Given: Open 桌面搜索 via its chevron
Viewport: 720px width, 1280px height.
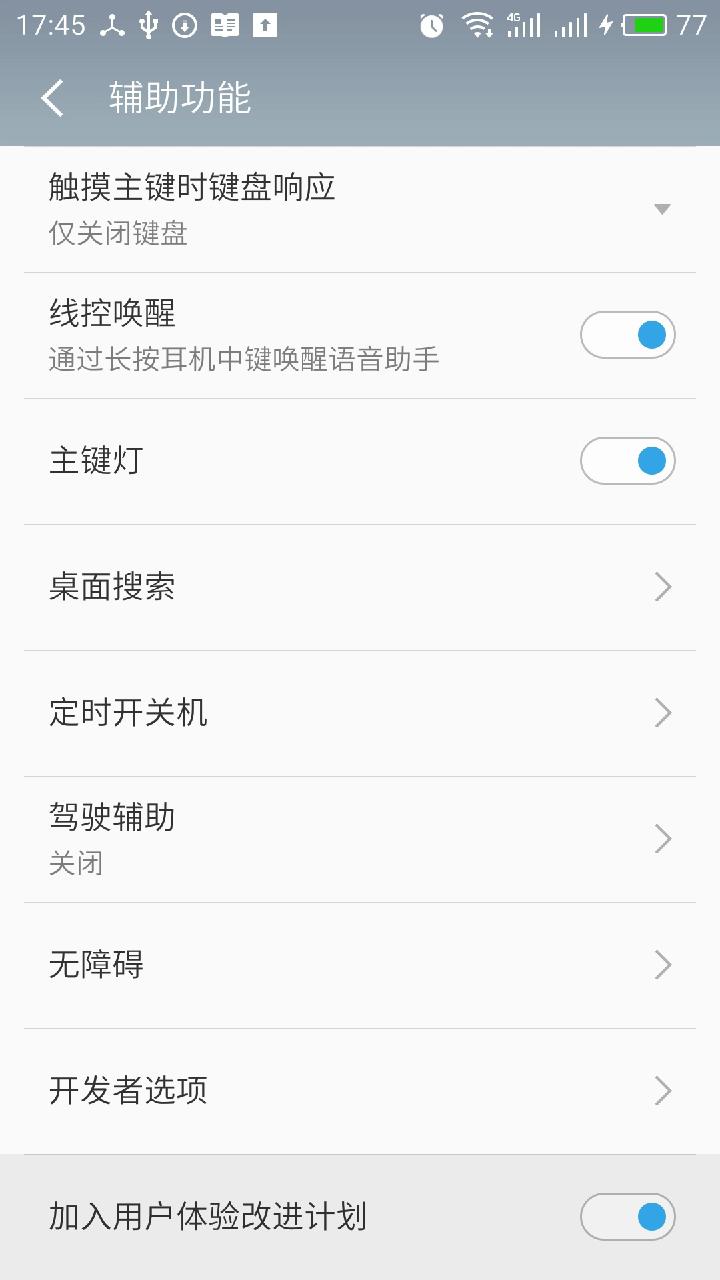Looking at the screenshot, I should 662,587.
